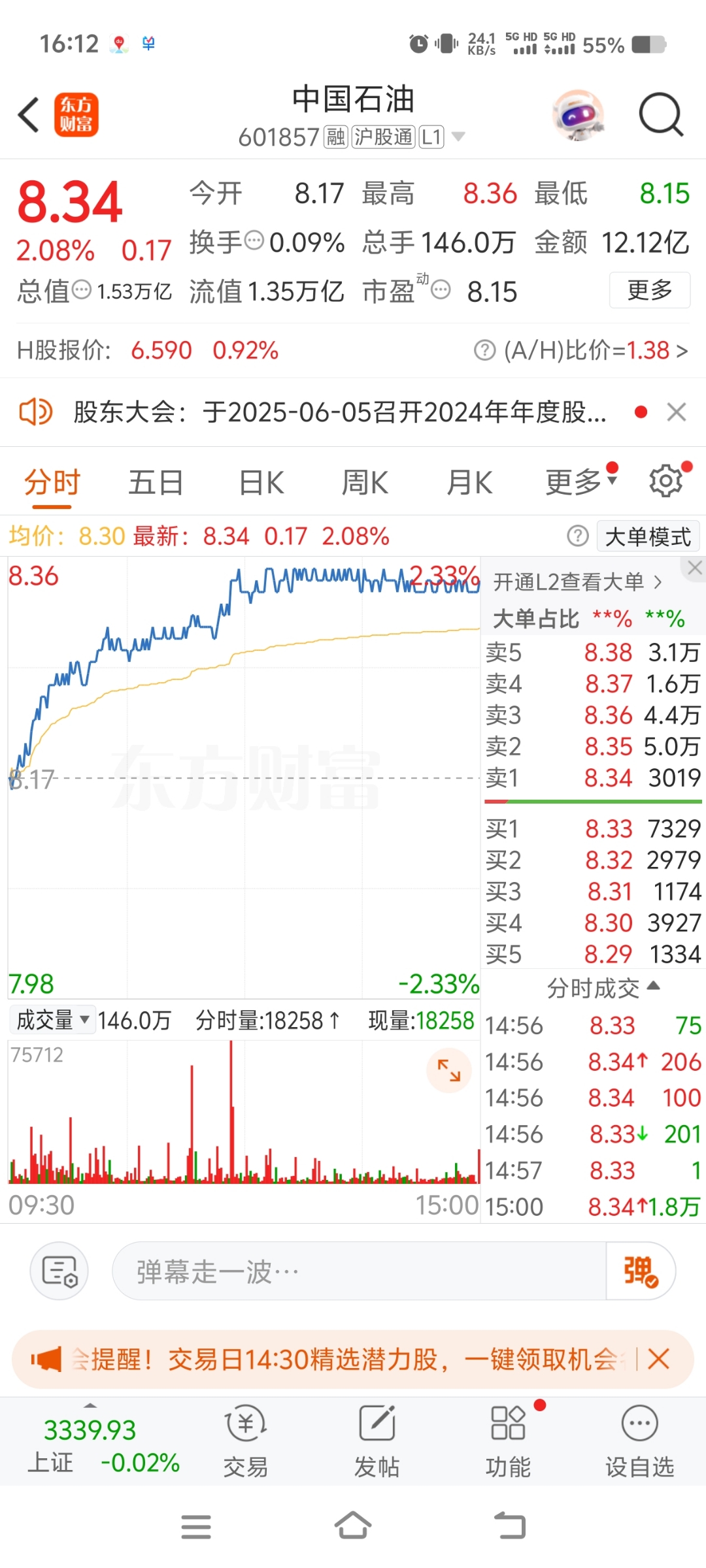This screenshot has width=706, height=1568.
Task: Open the robot assistant avatar
Action: click(578, 115)
